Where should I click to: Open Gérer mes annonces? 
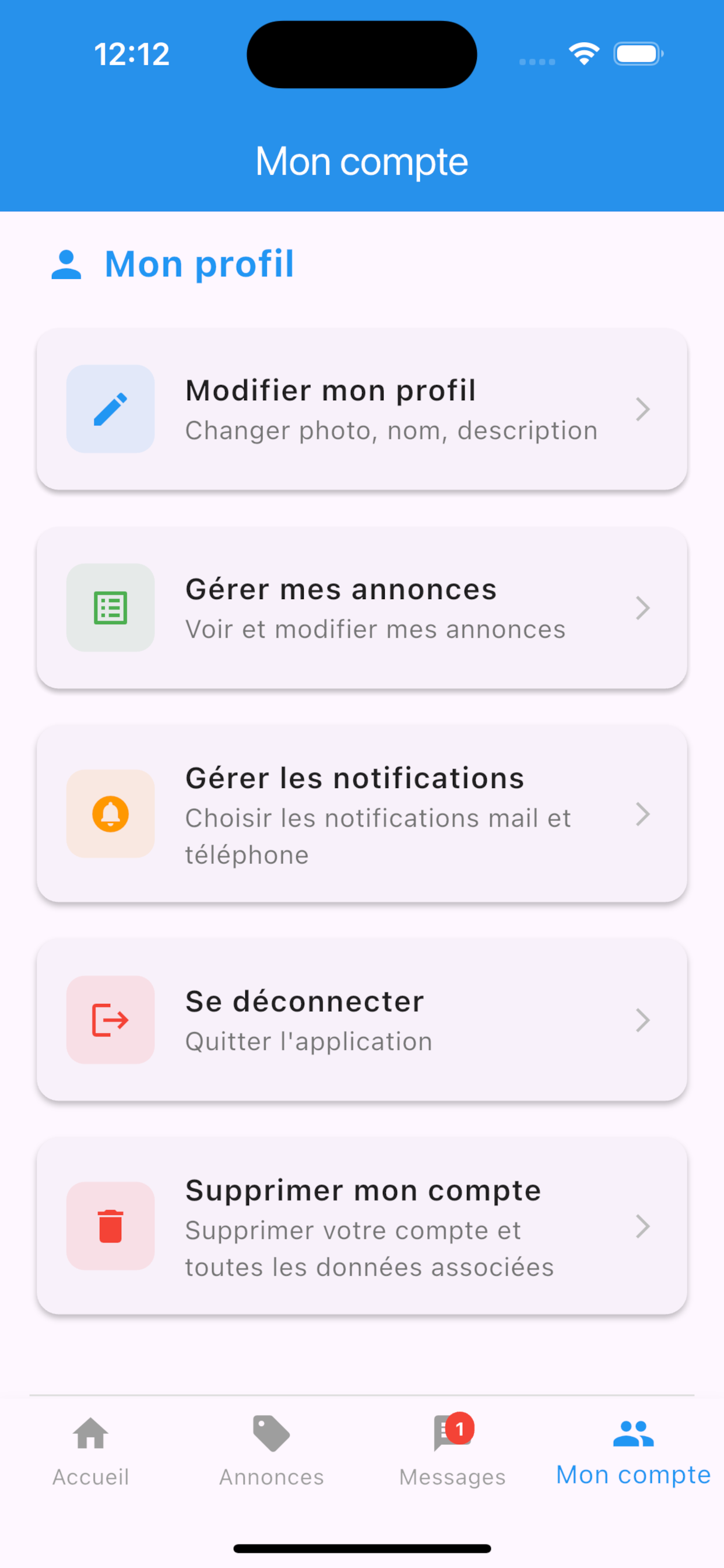(361, 608)
